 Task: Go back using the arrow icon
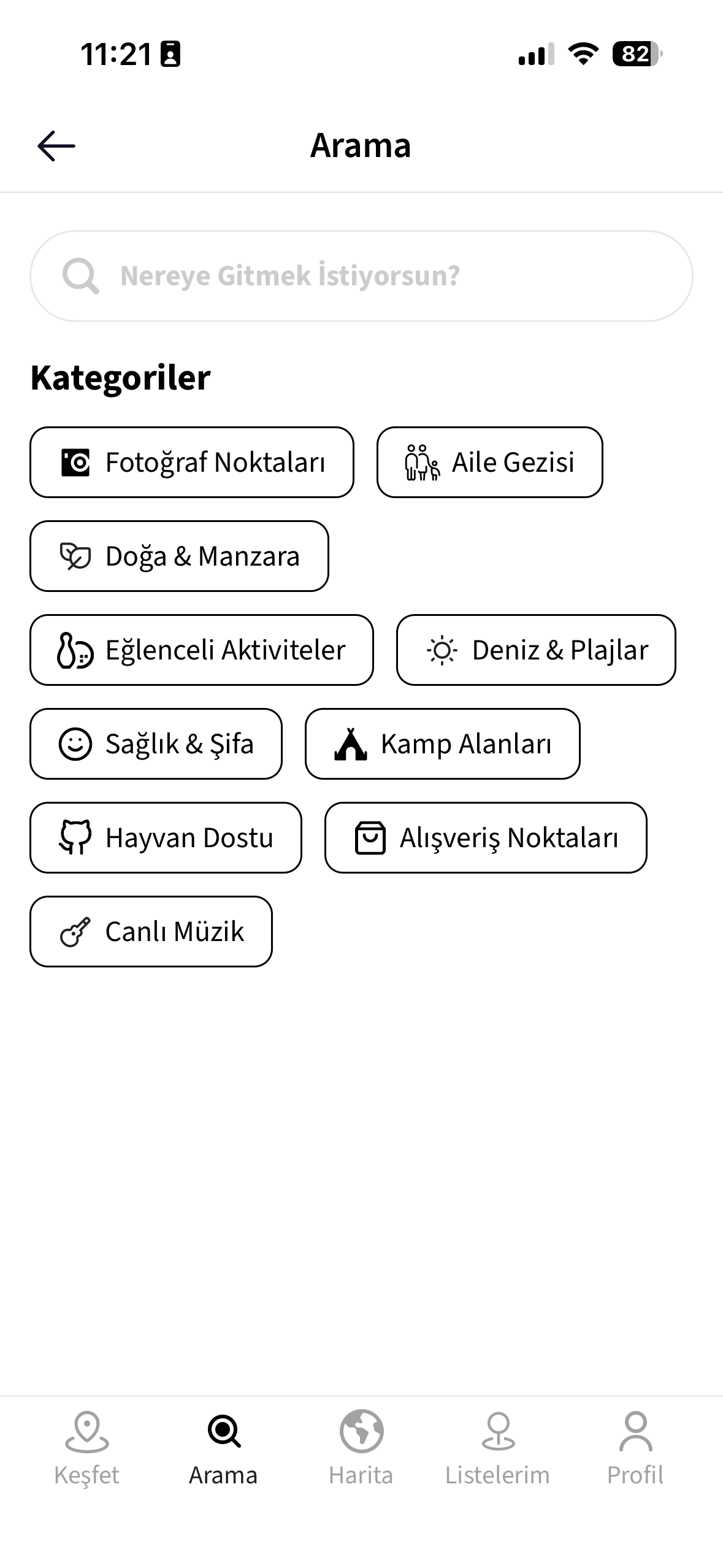point(56,146)
